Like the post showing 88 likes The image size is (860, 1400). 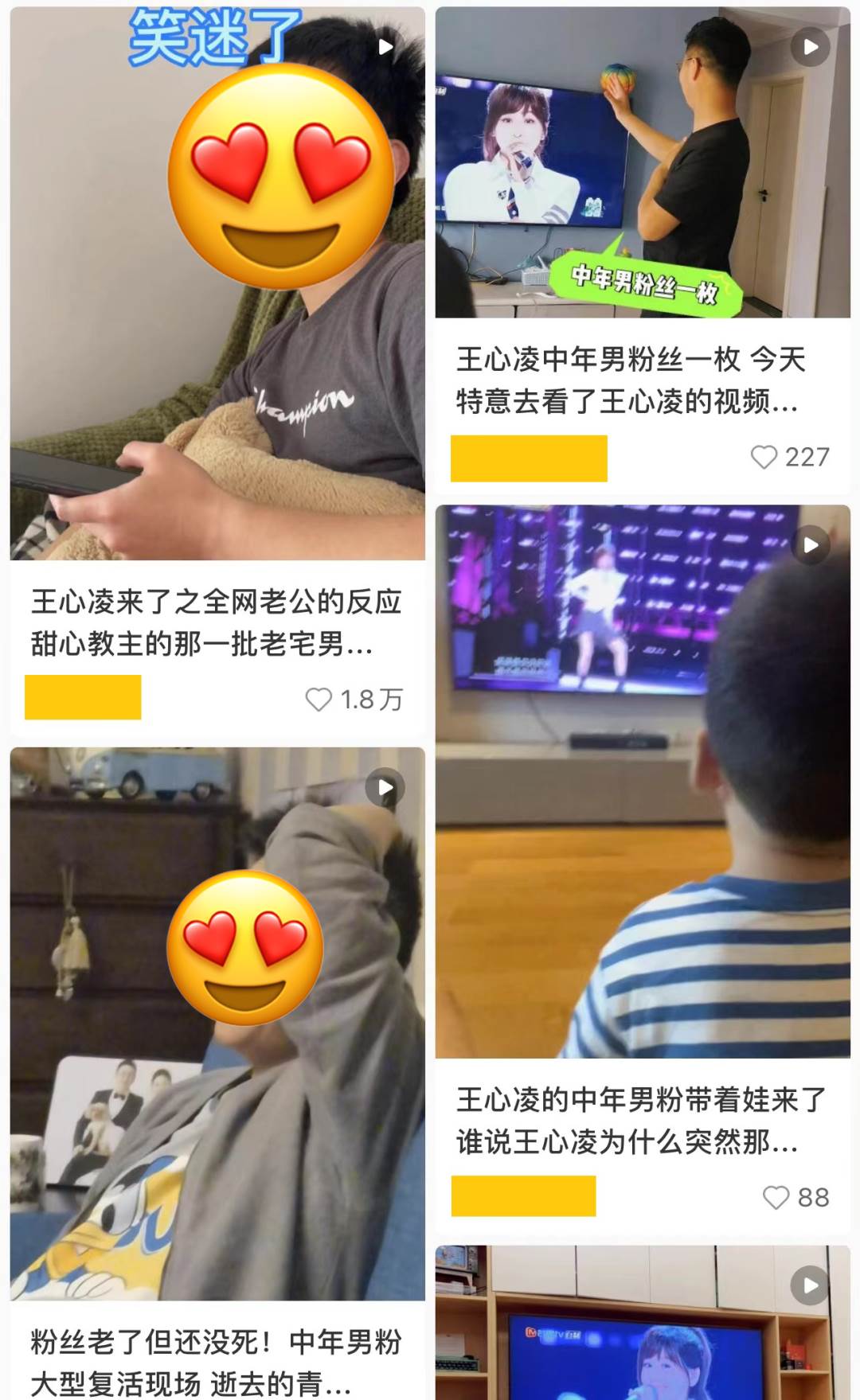click(x=776, y=1198)
